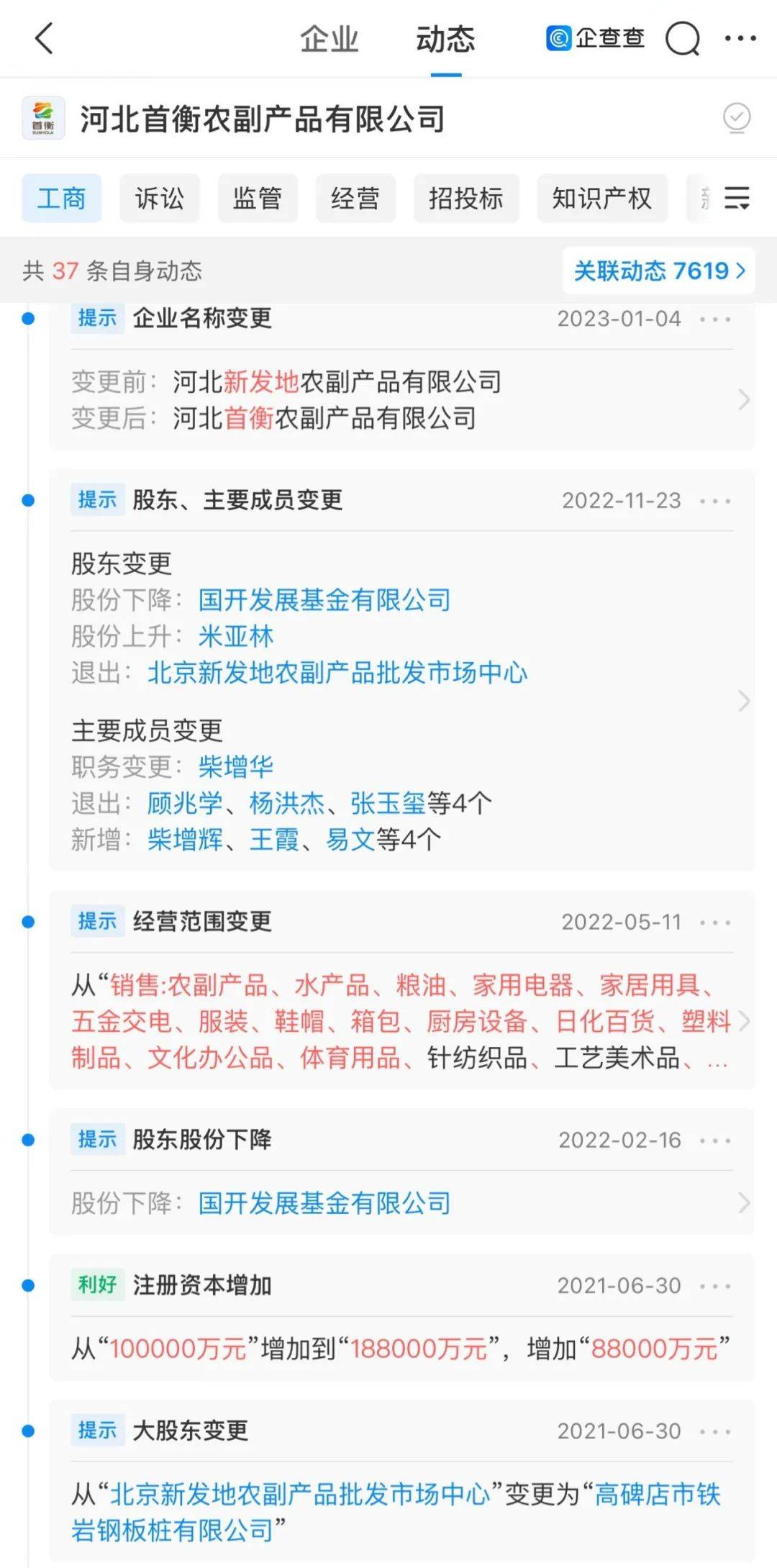Open the 企业名称变更 record card
Screen dimensions: 777x1568
pyautogui.click(x=402, y=377)
